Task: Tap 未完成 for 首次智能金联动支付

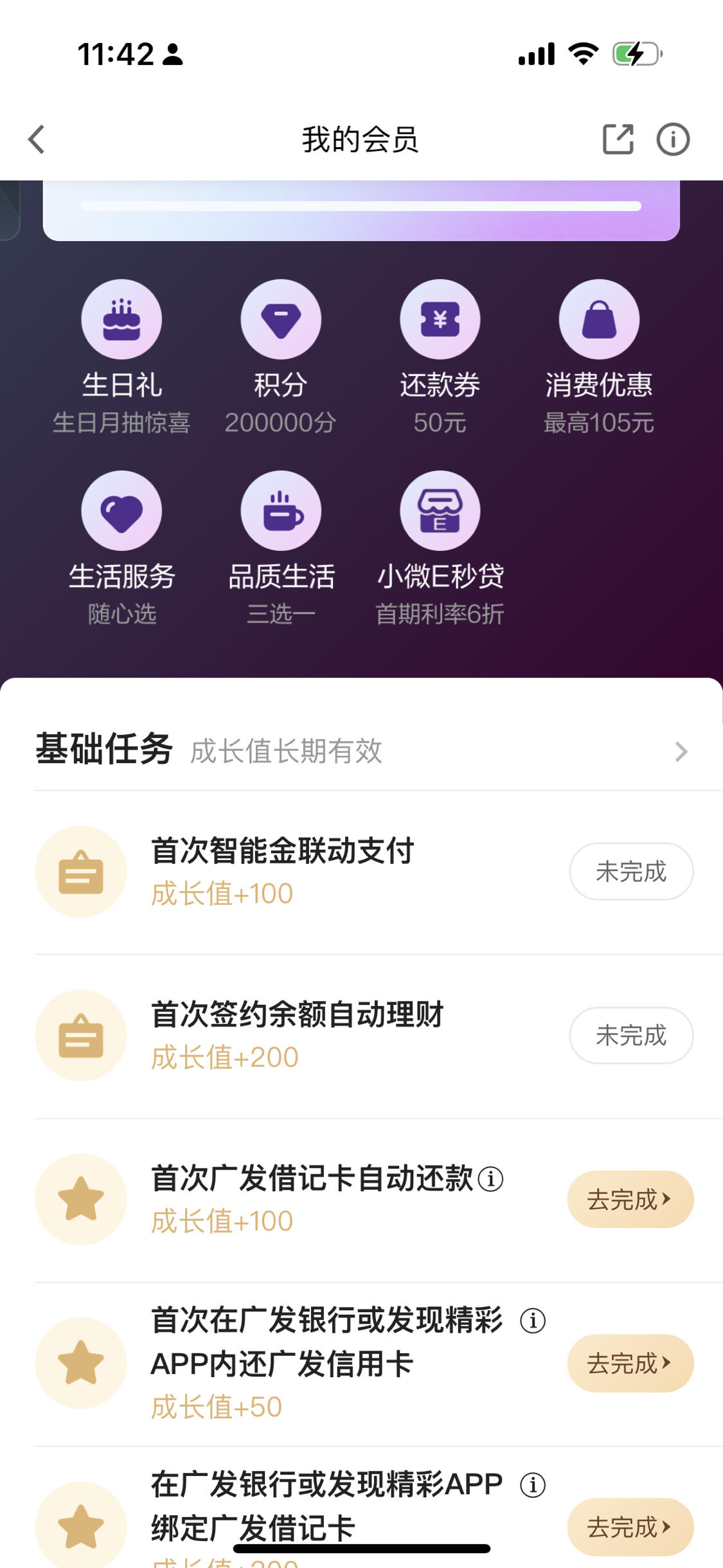Action: click(x=631, y=871)
